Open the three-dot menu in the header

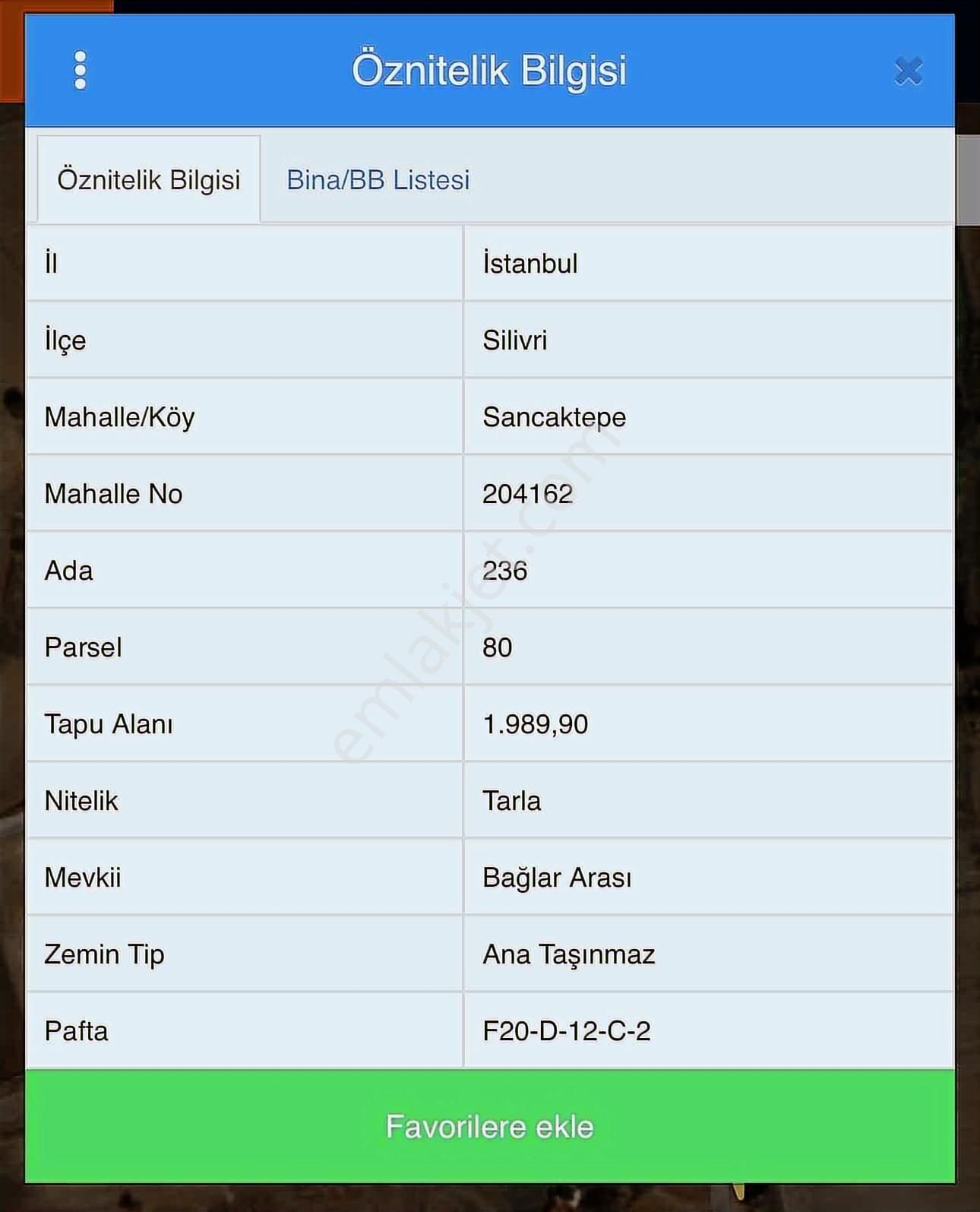coord(80,71)
